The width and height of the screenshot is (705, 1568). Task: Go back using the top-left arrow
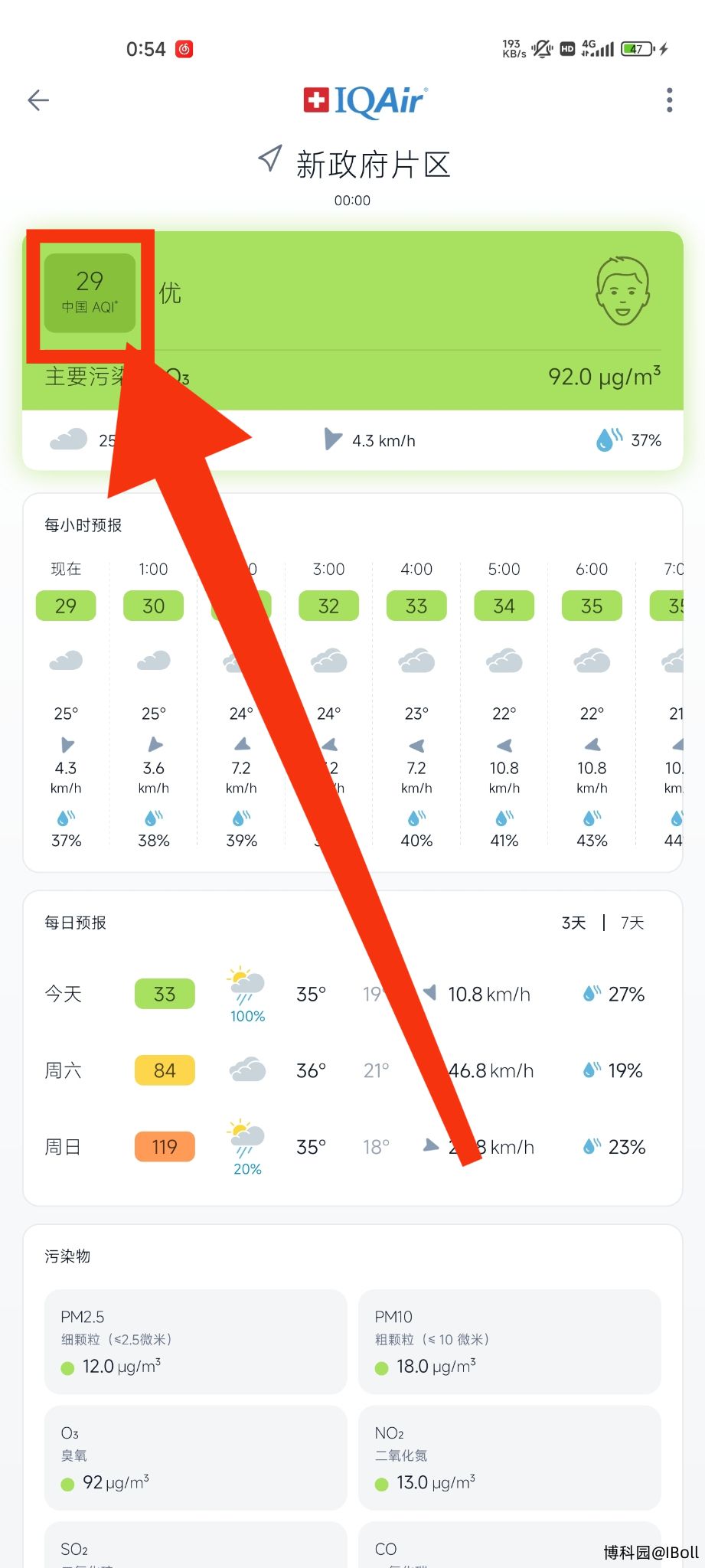click(38, 100)
